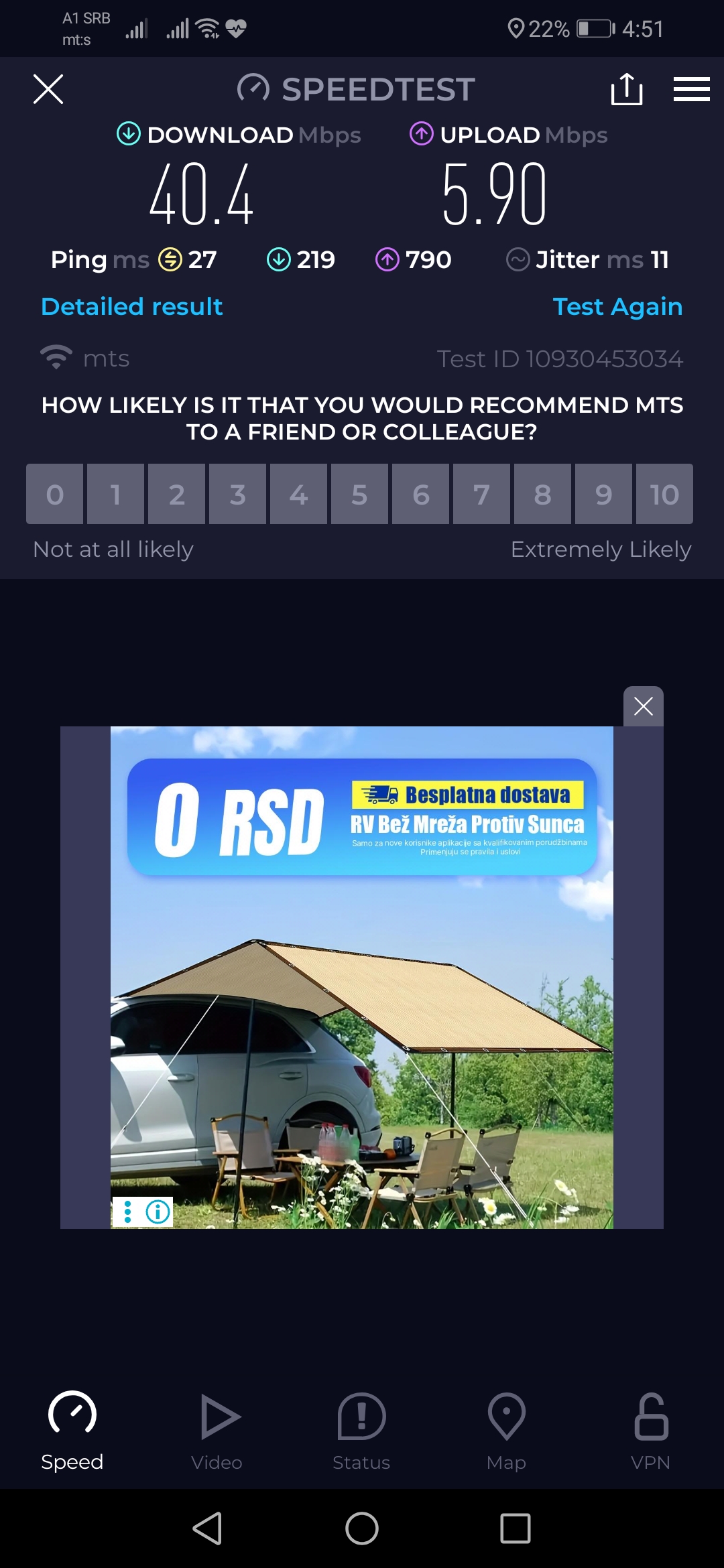Run the test with Test Again

[x=617, y=306]
